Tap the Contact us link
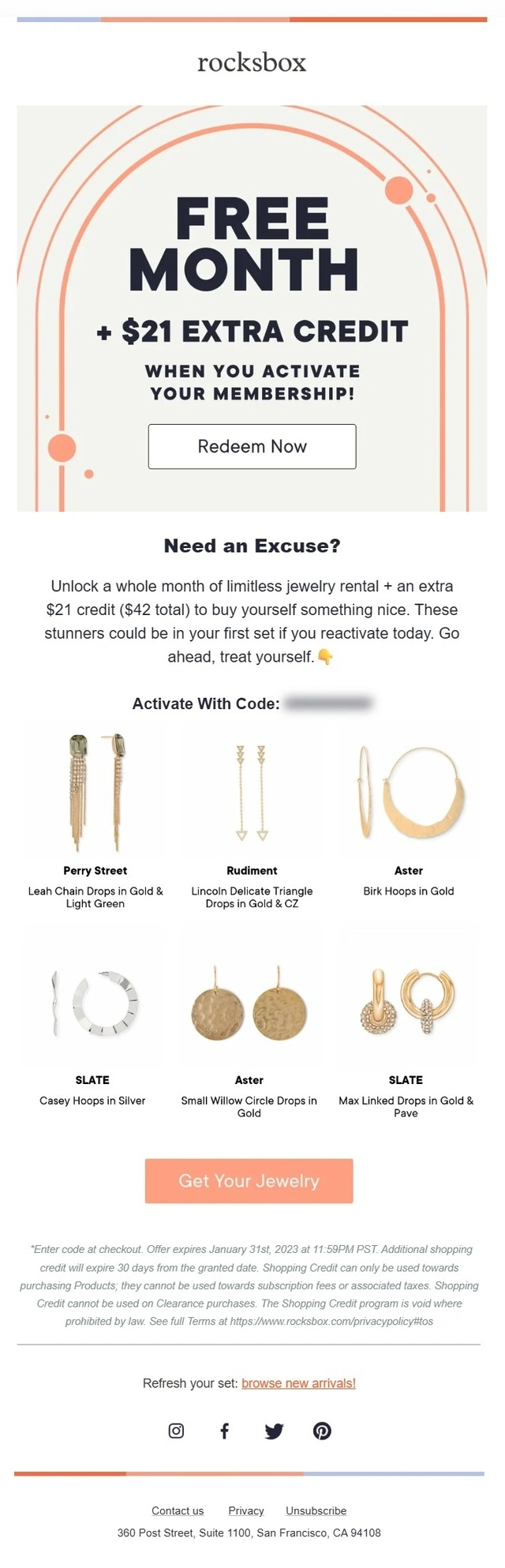The image size is (505, 1568). pyautogui.click(x=178, y=1510)
